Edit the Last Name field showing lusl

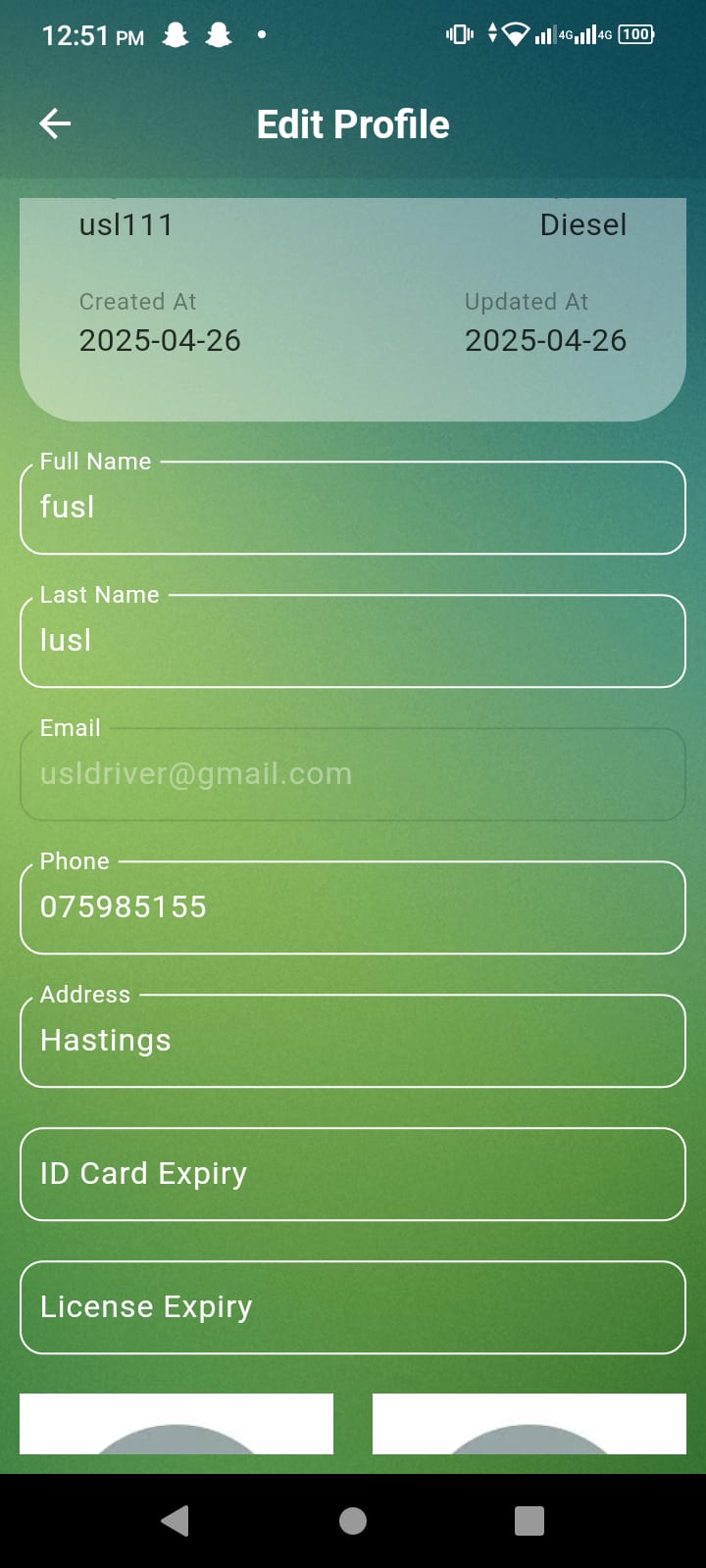[353, 641]
